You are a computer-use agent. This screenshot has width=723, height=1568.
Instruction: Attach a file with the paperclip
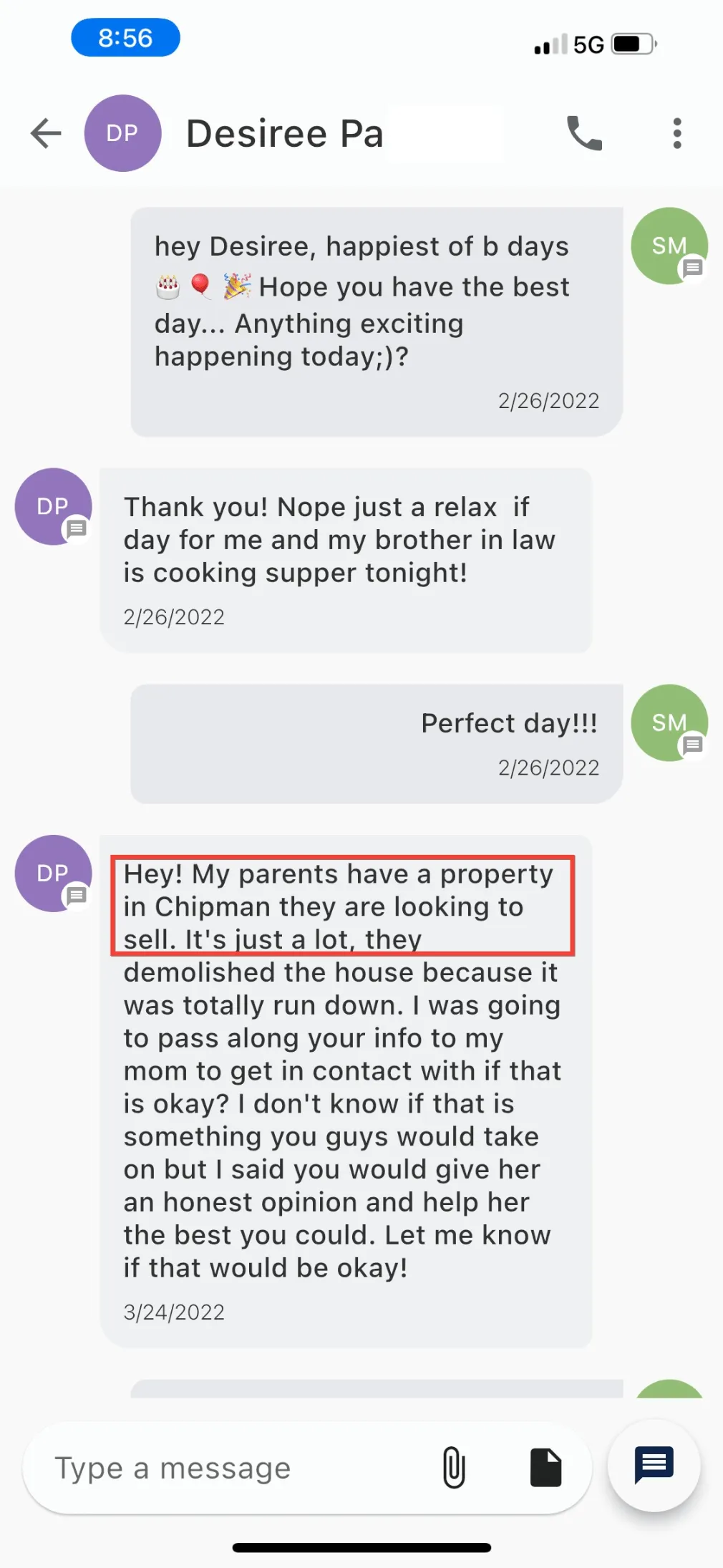tap(454, 1467)
